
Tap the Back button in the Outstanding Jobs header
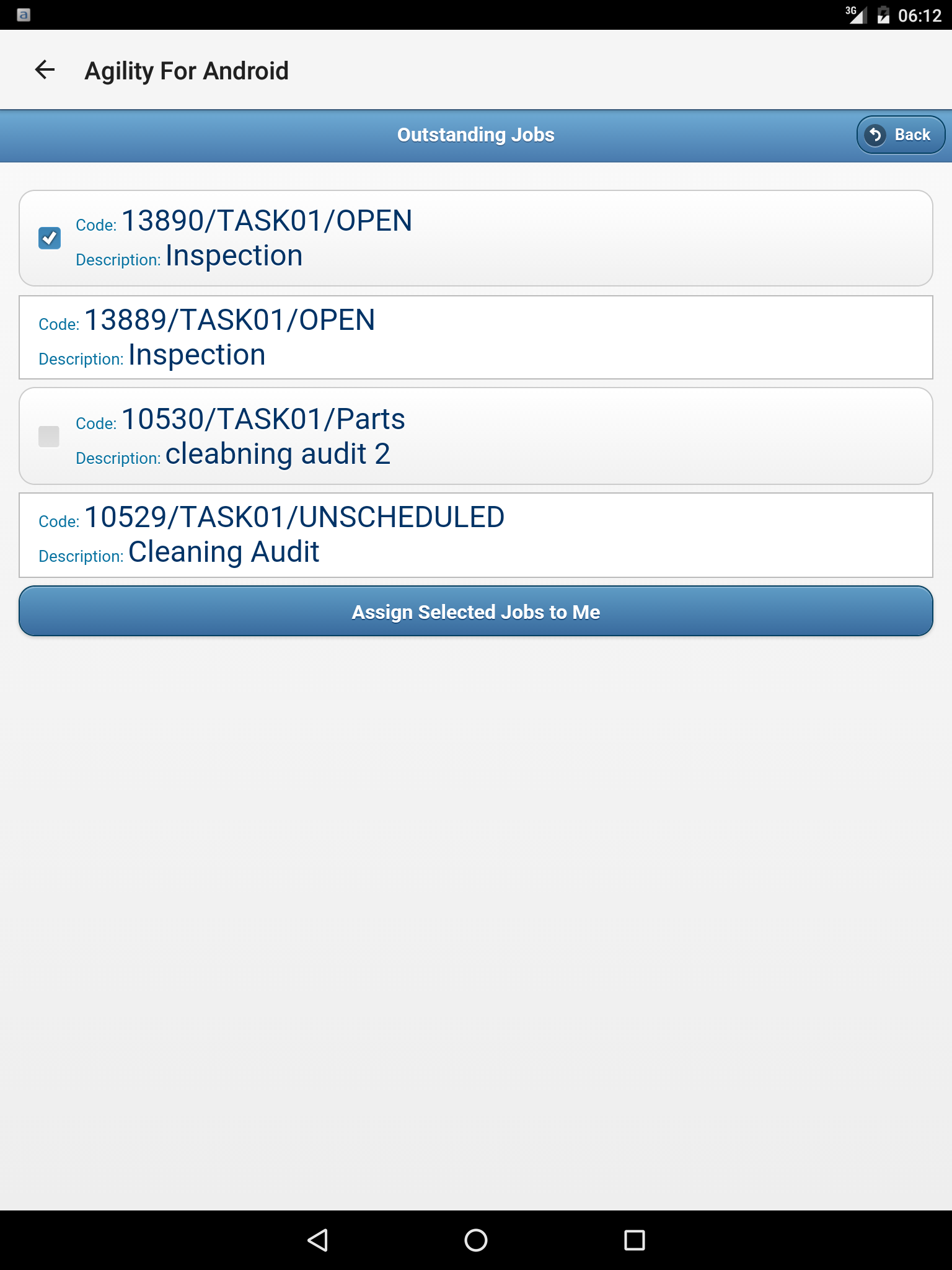(900, 135)
